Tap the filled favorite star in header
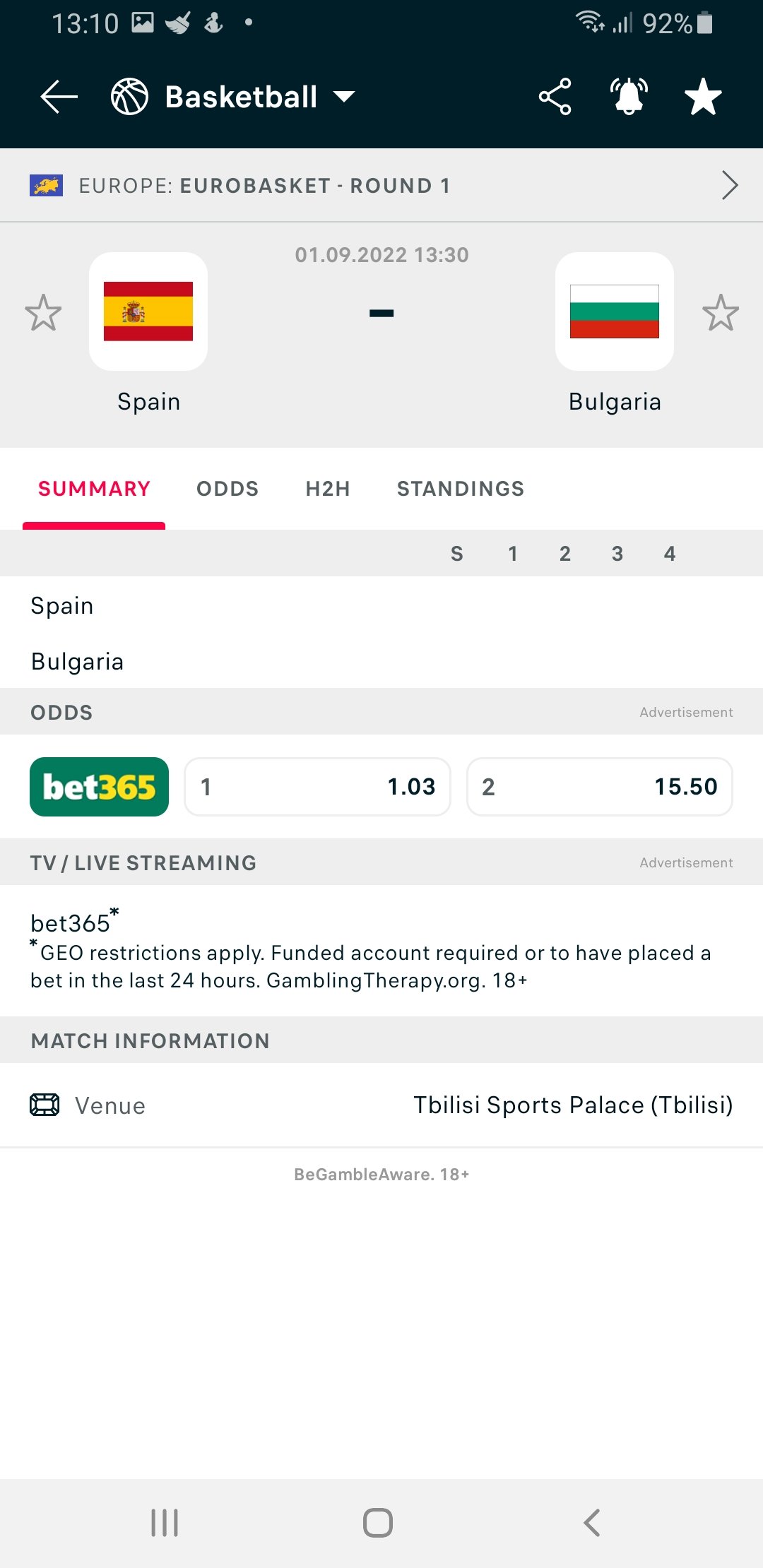This screenshot has width=763, height=1568. click(703, 97)
